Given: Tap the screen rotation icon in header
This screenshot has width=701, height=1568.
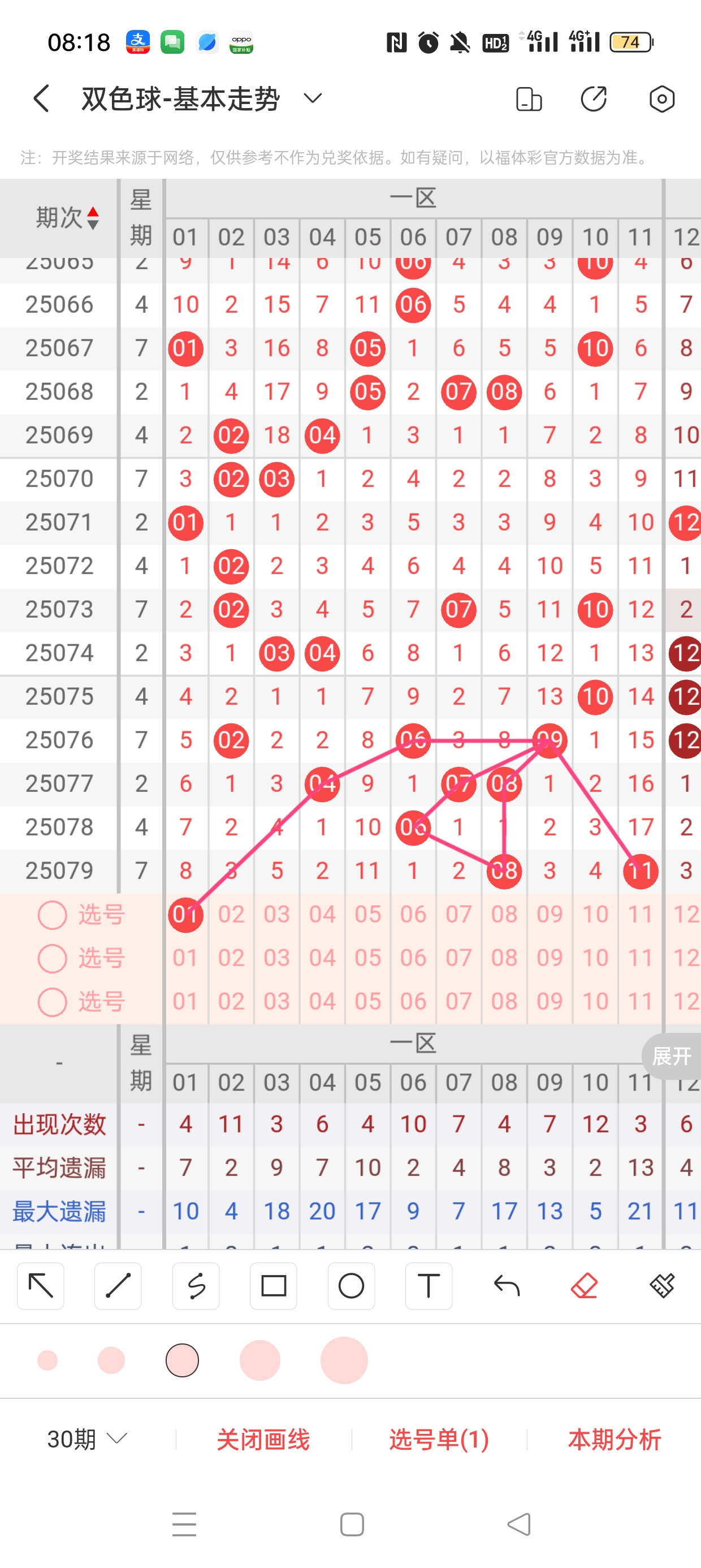Looking at the screenshot, I should (x=528, y=99).
